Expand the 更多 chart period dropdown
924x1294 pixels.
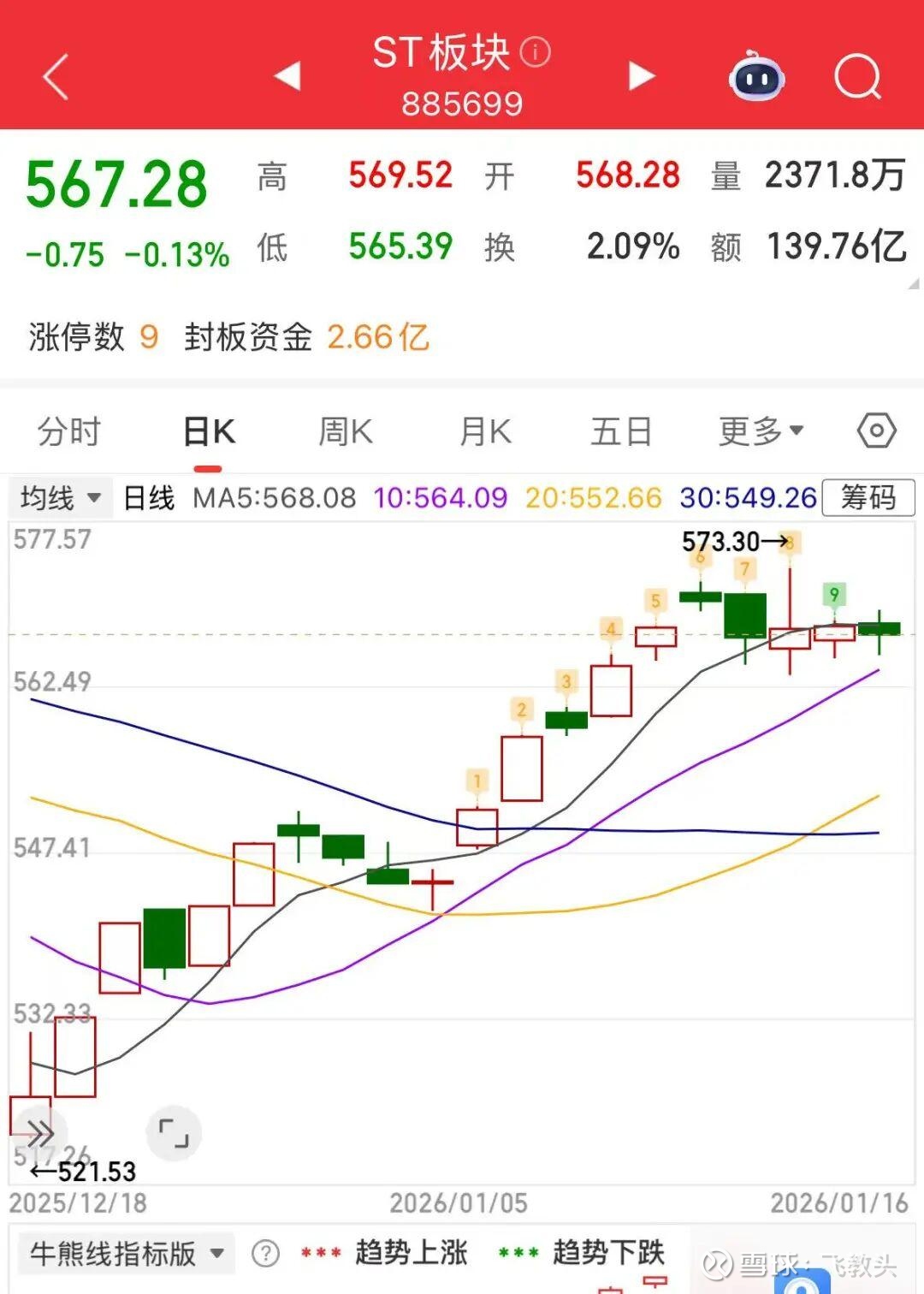pyautogui.click(x=760, y=431)
